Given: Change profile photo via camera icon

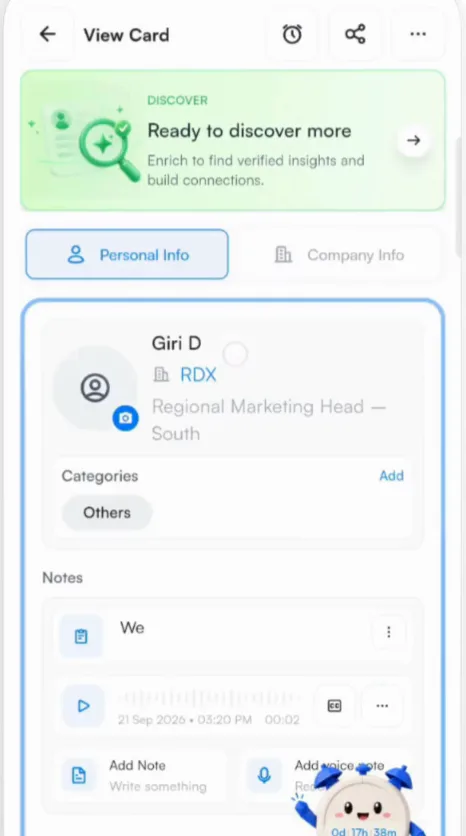Looking at the screenshot, I should [x=125, y=419].
